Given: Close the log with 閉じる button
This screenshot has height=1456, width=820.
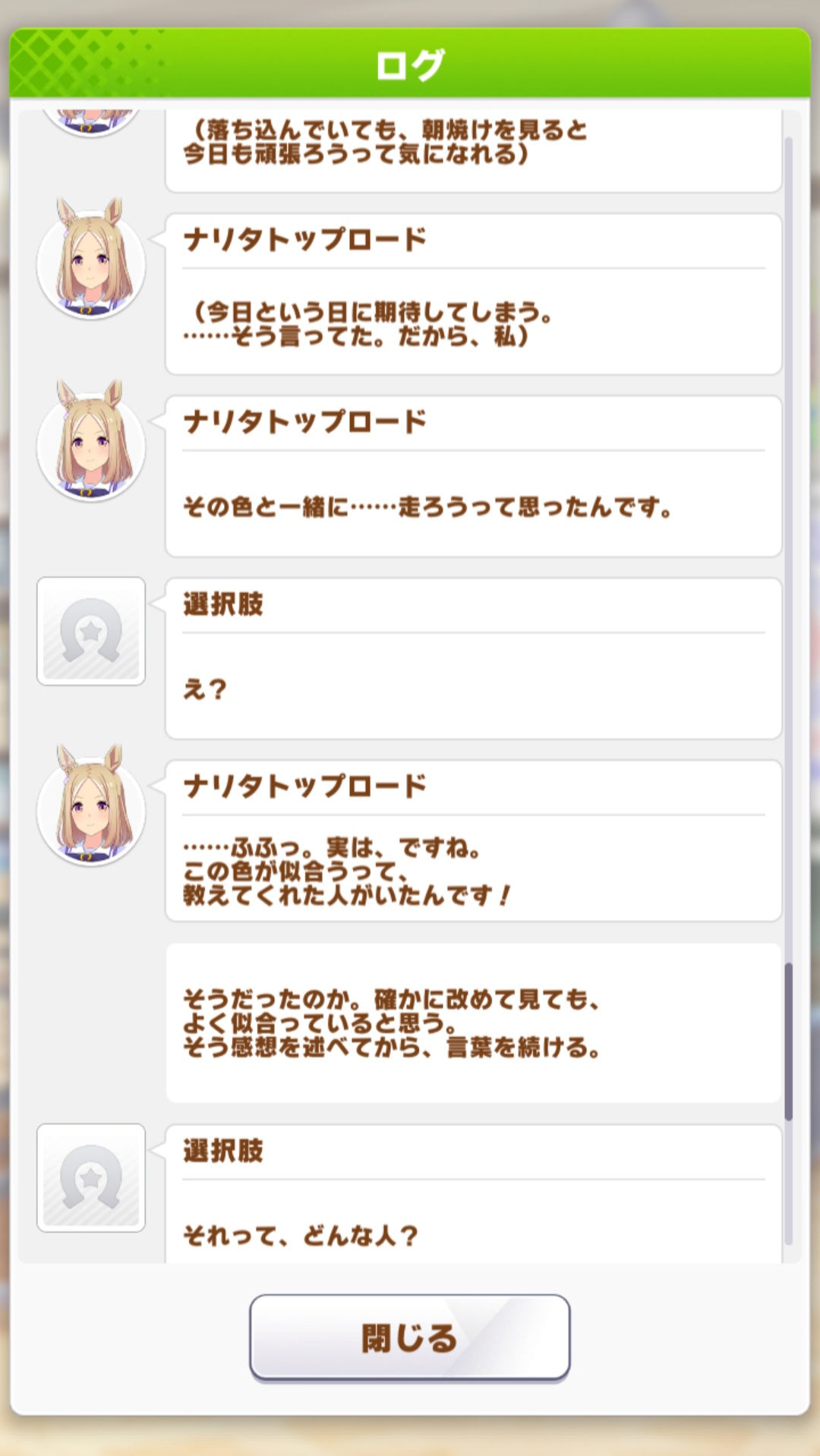Looking at the screenshot, I should (409, 1338).
